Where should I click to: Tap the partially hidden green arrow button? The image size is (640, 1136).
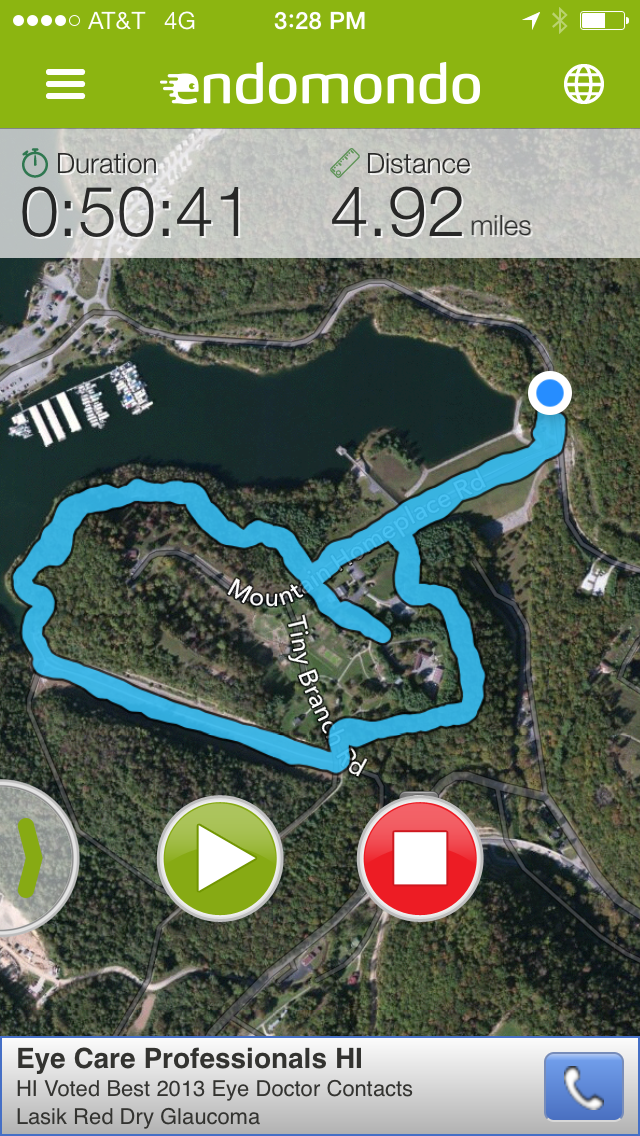[x=30, y=857]
